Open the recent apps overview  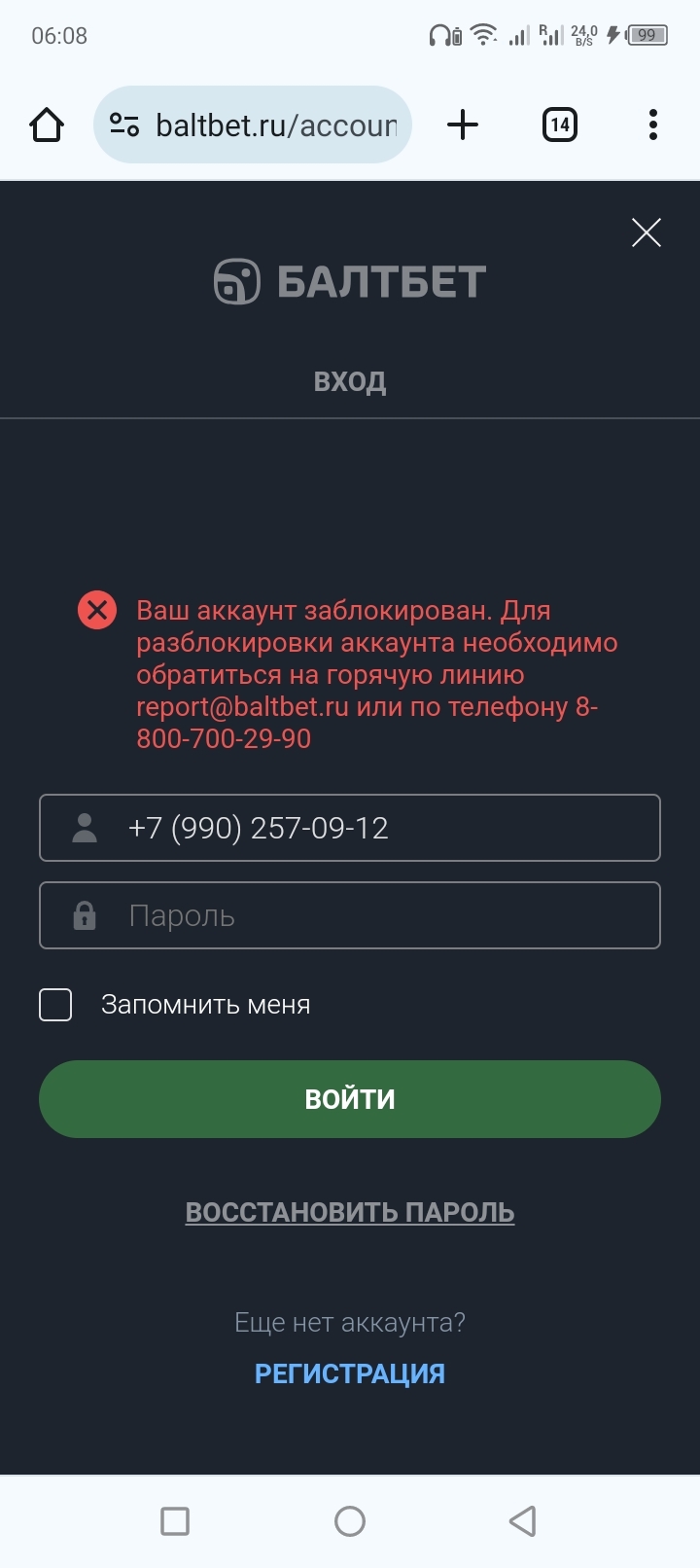(x=175, y=1521)
